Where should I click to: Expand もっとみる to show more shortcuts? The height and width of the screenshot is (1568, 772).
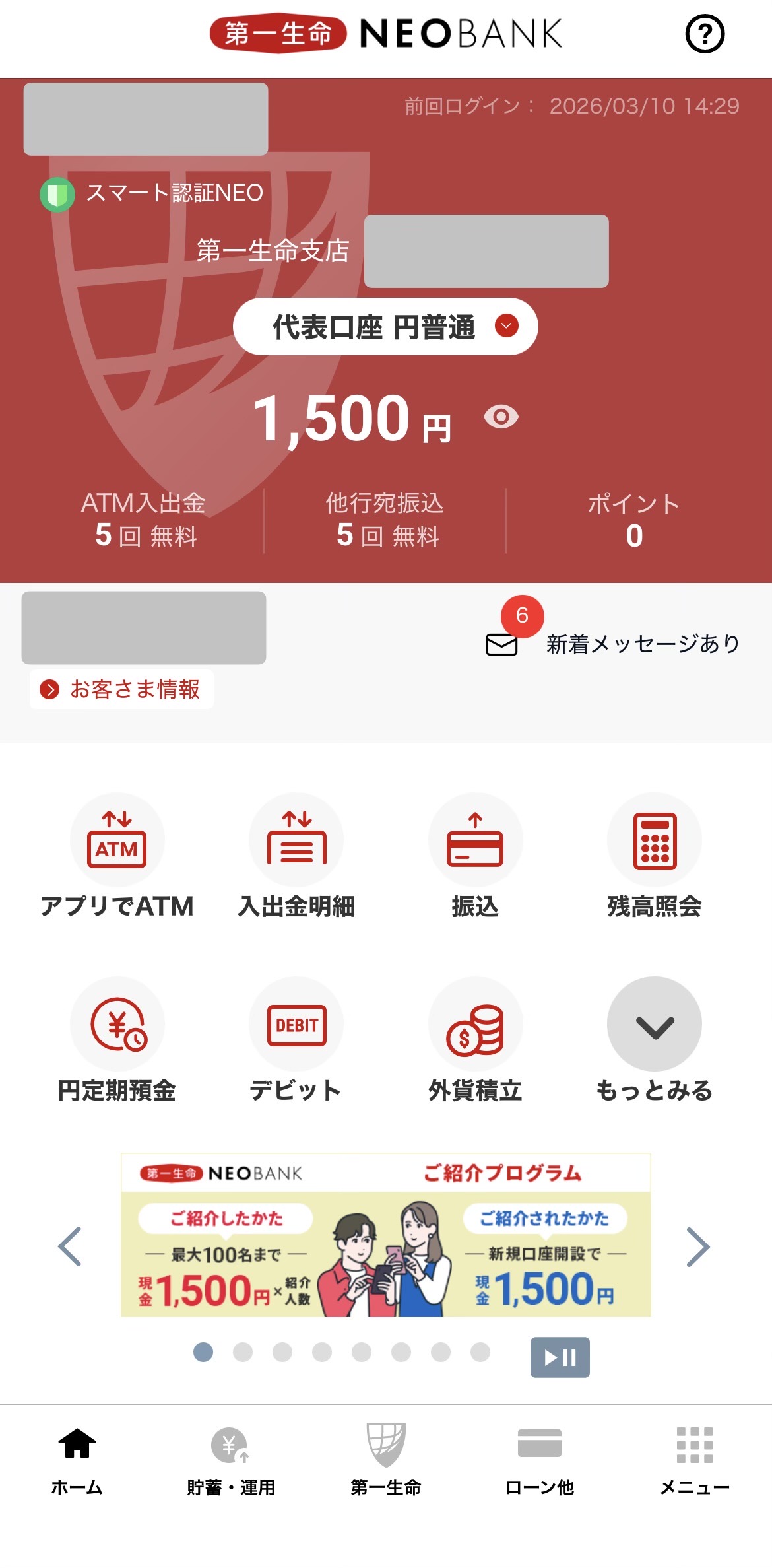[x=654, y=1025]
